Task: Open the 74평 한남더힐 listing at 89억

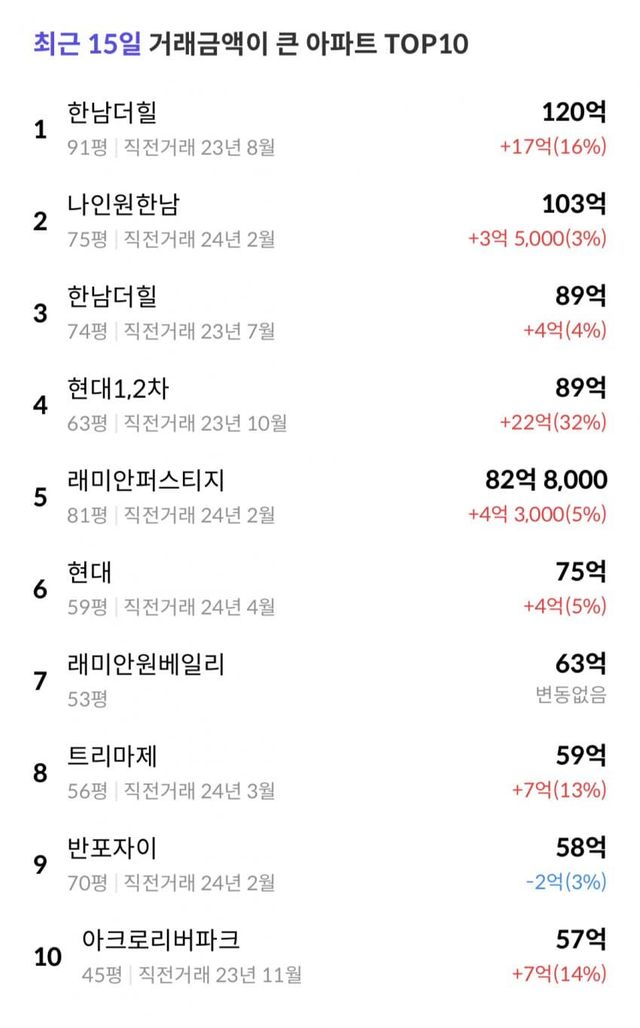Action: coord(113,297)
